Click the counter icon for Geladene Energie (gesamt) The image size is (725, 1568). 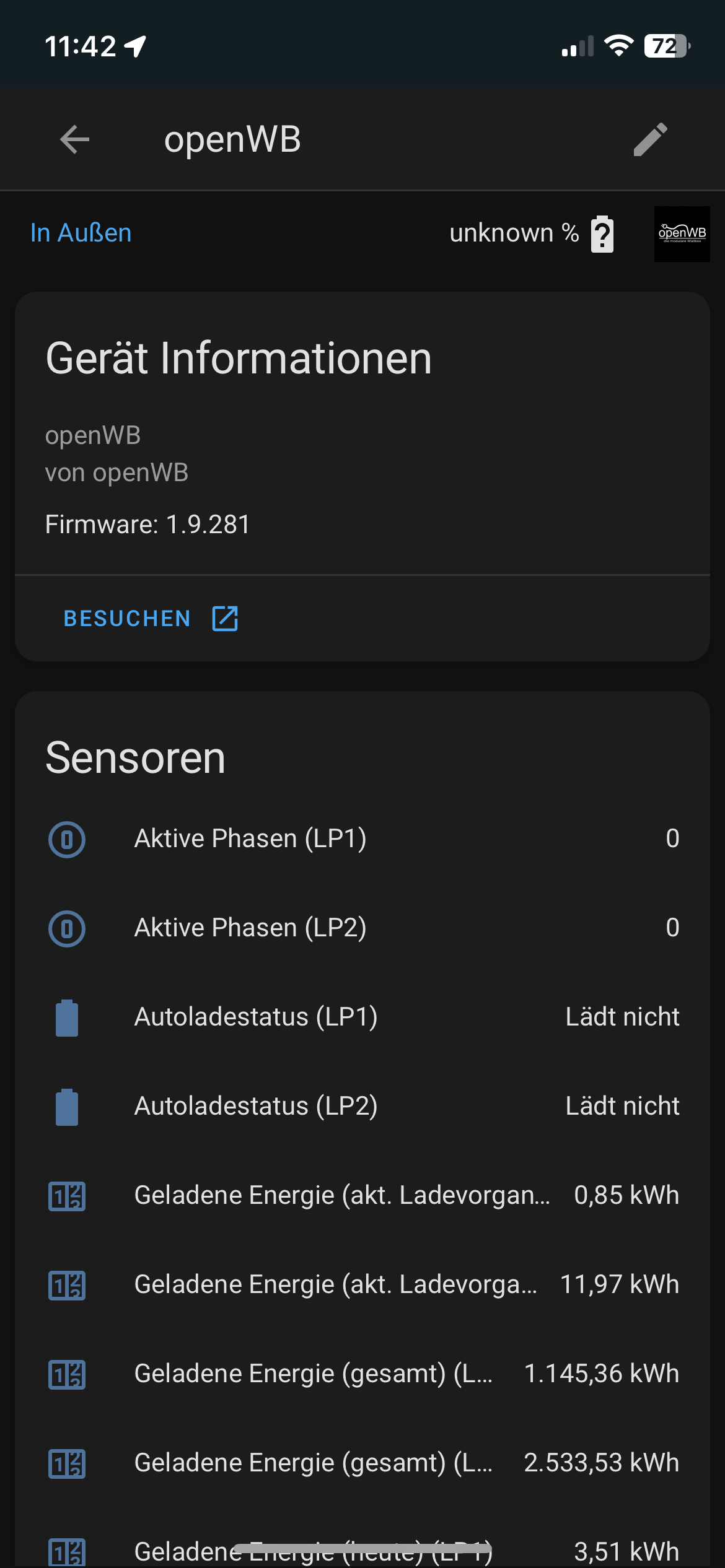tap(67, 1373)
